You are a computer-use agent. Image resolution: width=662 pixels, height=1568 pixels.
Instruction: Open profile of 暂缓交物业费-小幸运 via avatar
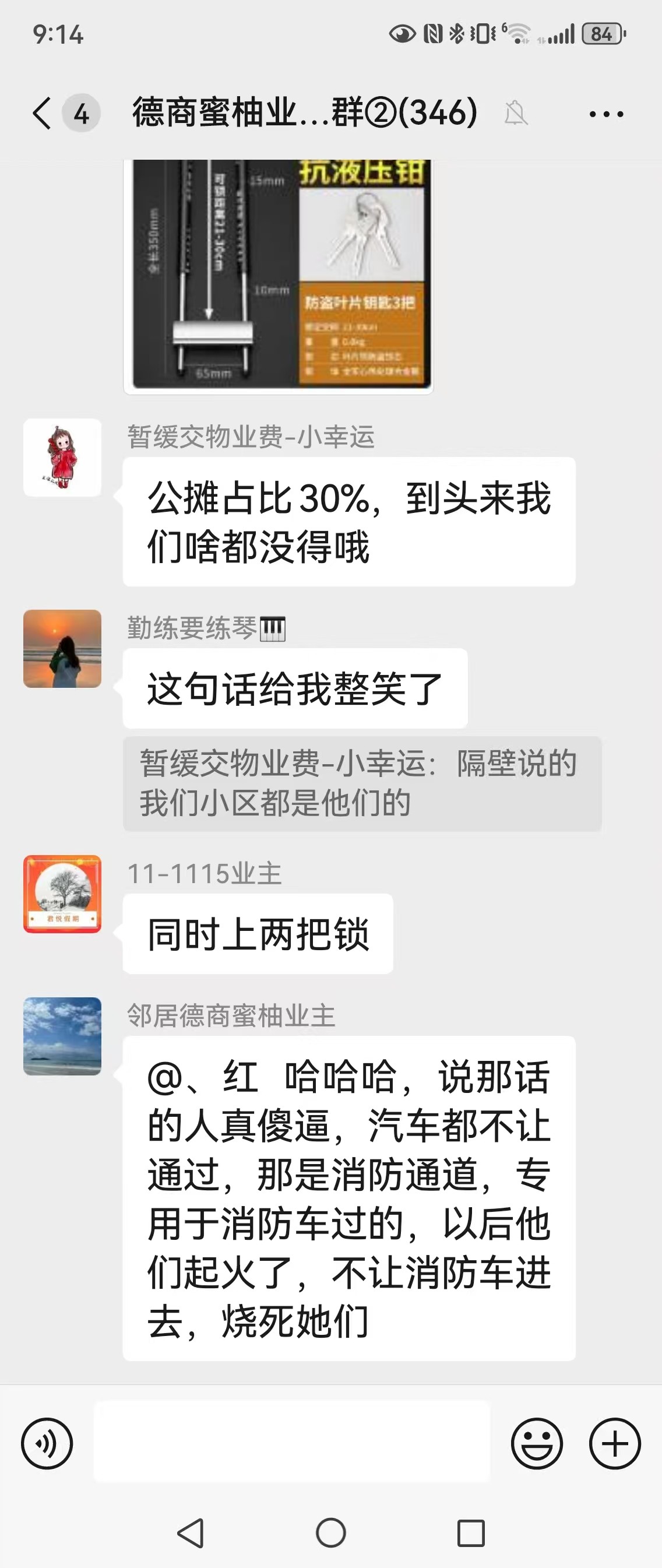click(62, 458)
